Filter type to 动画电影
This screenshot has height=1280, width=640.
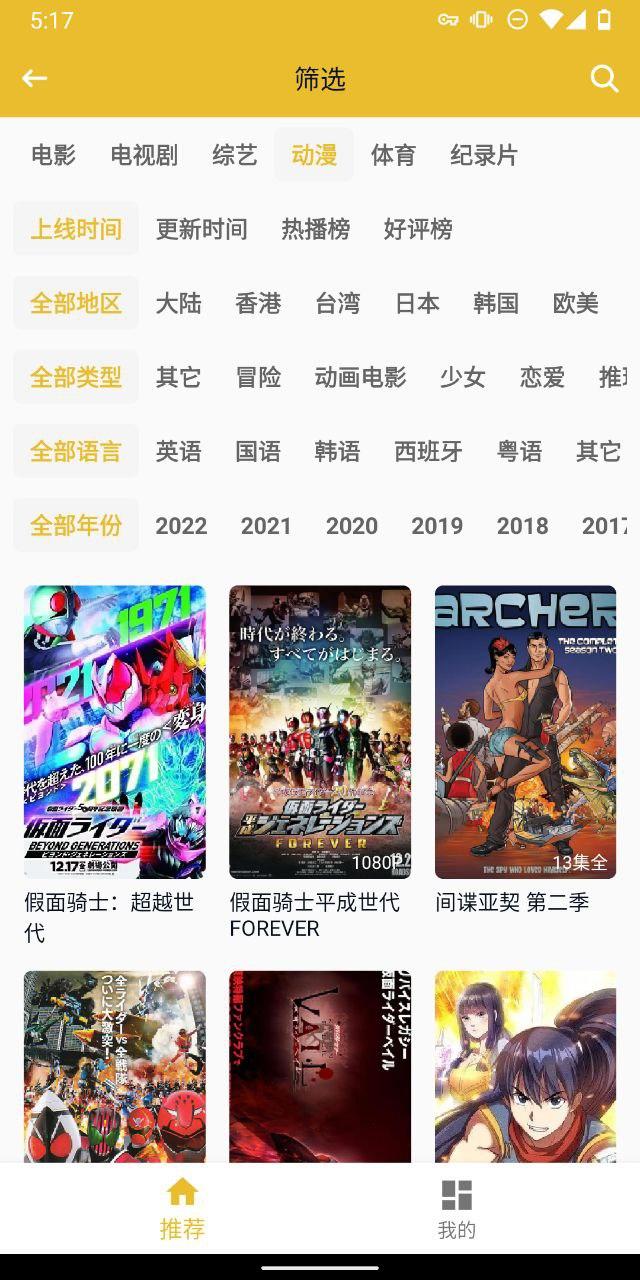coord(360,377)
